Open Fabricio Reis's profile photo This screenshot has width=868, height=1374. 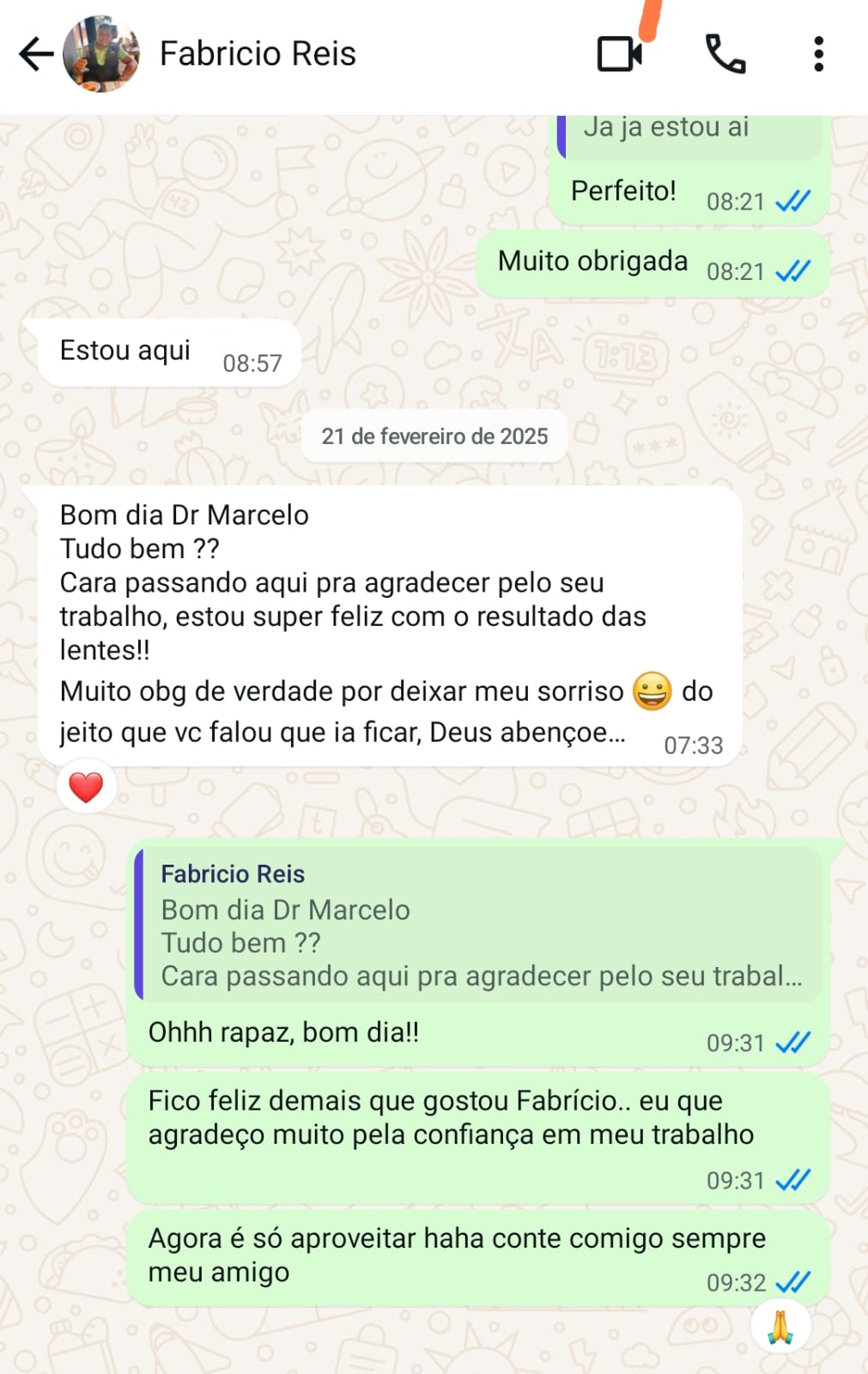pos(101,54)
